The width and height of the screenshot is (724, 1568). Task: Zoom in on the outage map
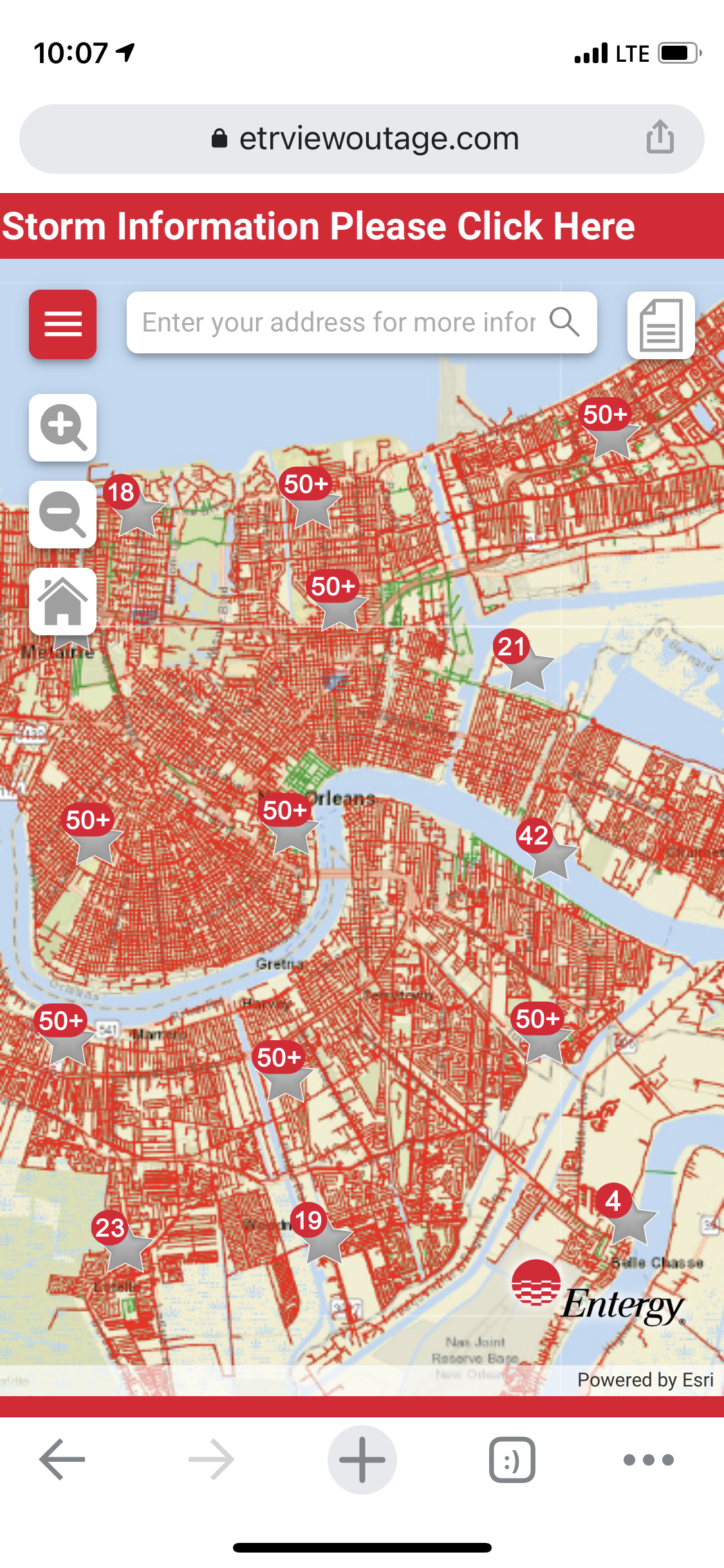(62, 427)
